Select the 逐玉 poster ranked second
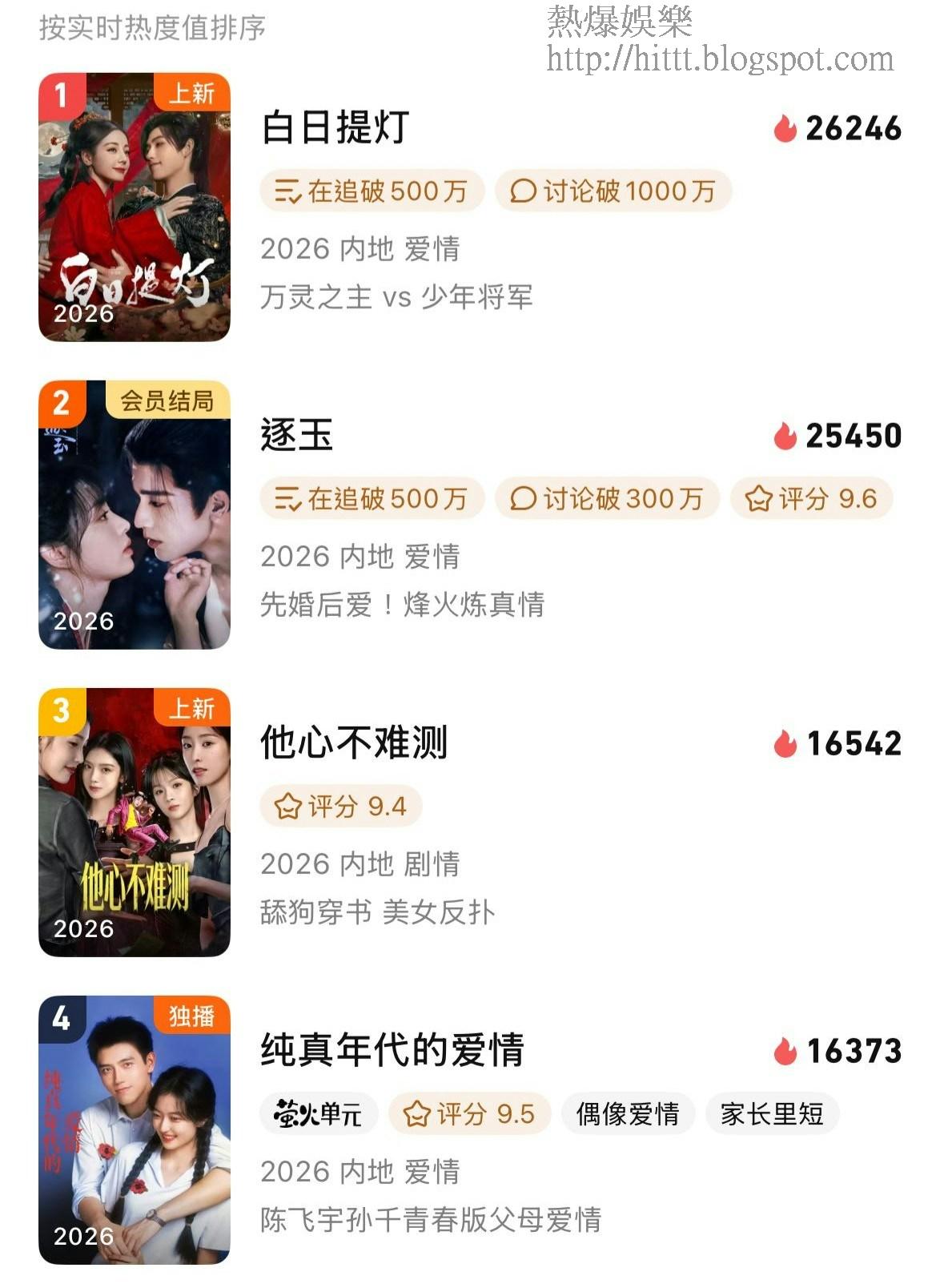 [135, 515]
